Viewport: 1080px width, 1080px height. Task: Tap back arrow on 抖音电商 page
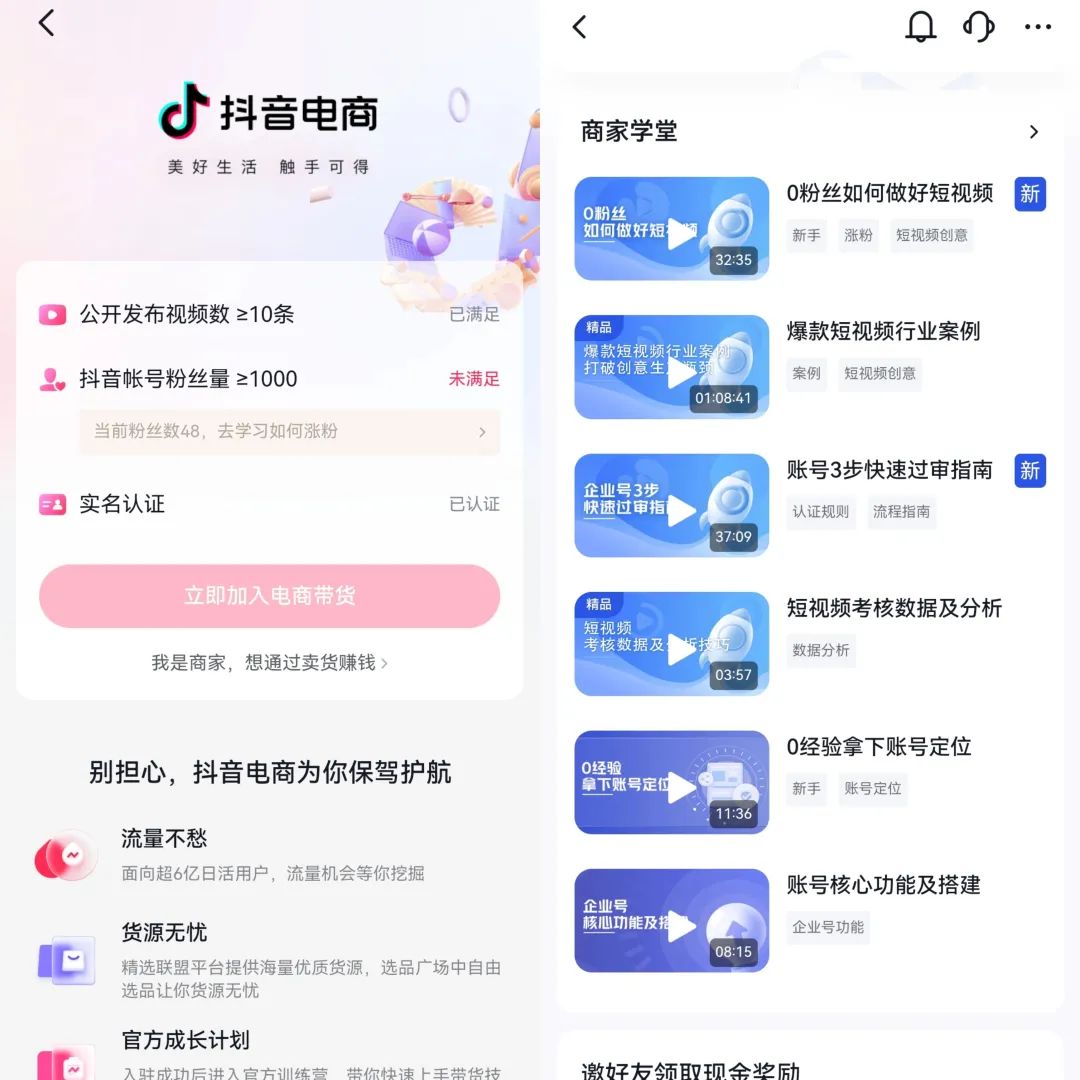tap(46, 23)
